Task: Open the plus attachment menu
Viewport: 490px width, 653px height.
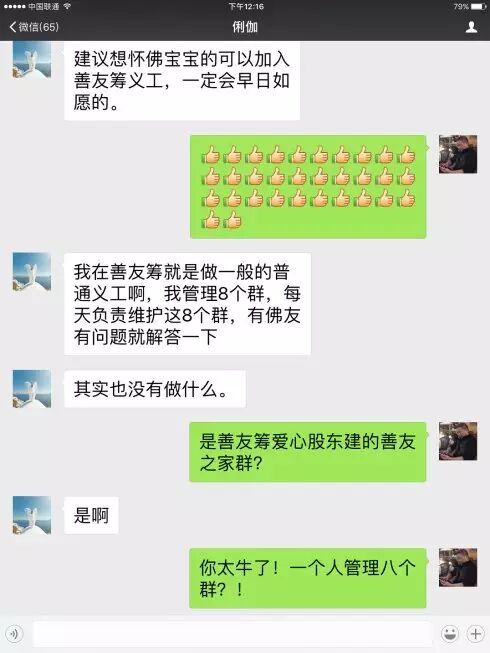Action: (476, 634)
